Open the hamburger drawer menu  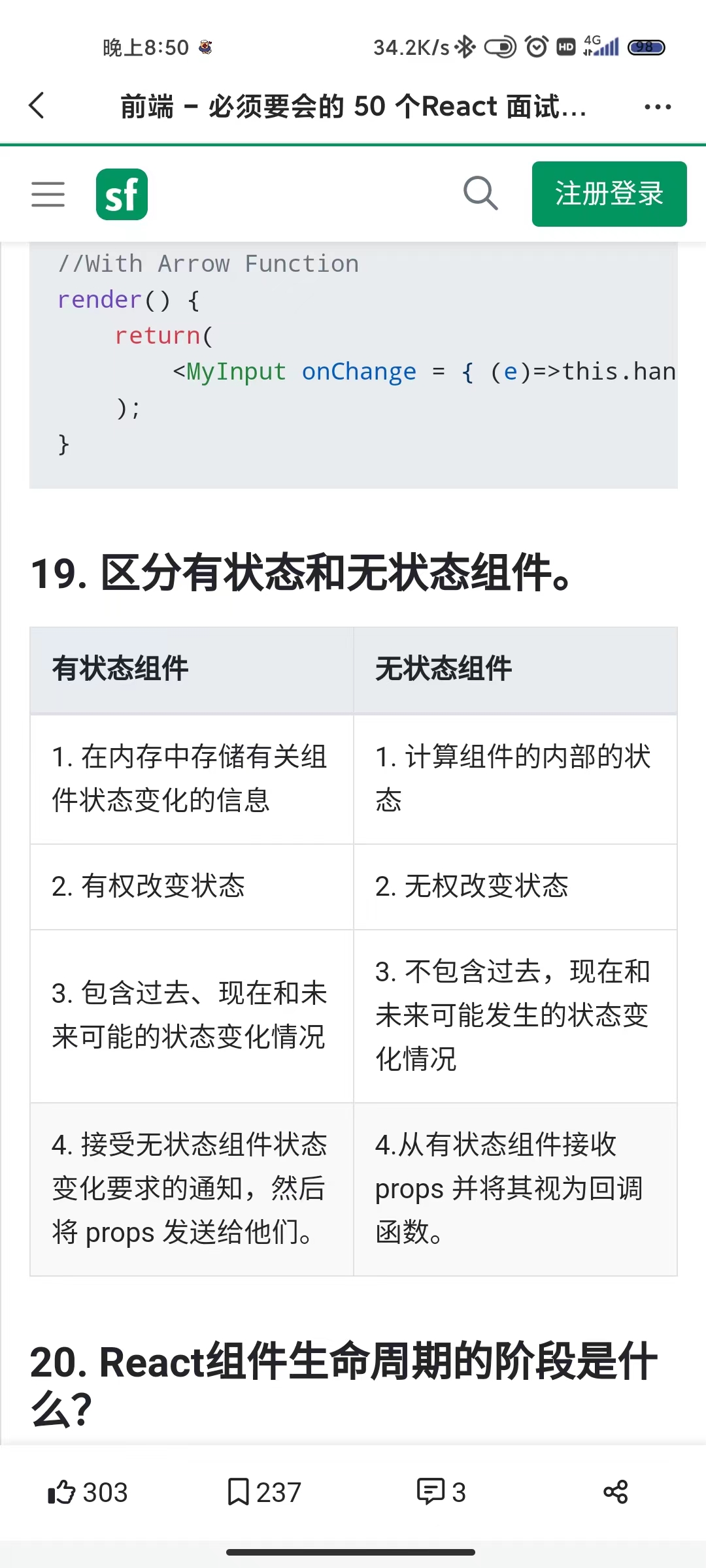coord(48,195)
